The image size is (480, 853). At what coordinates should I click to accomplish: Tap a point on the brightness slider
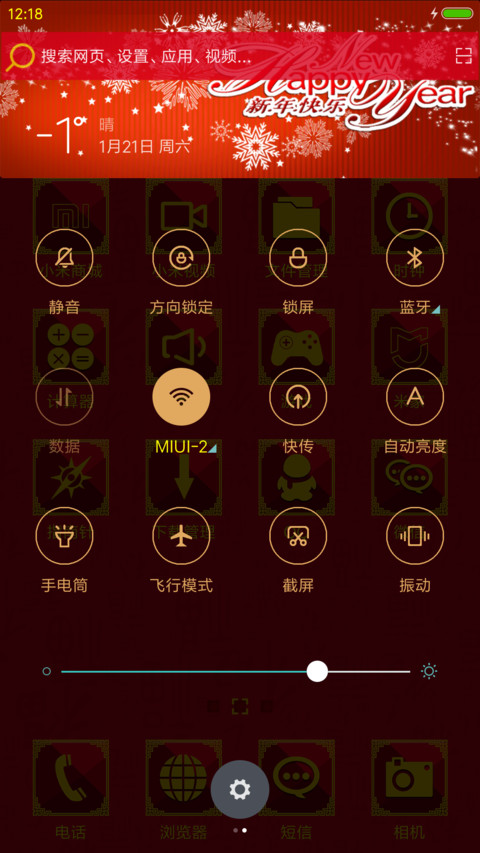(x=235, y=672)
